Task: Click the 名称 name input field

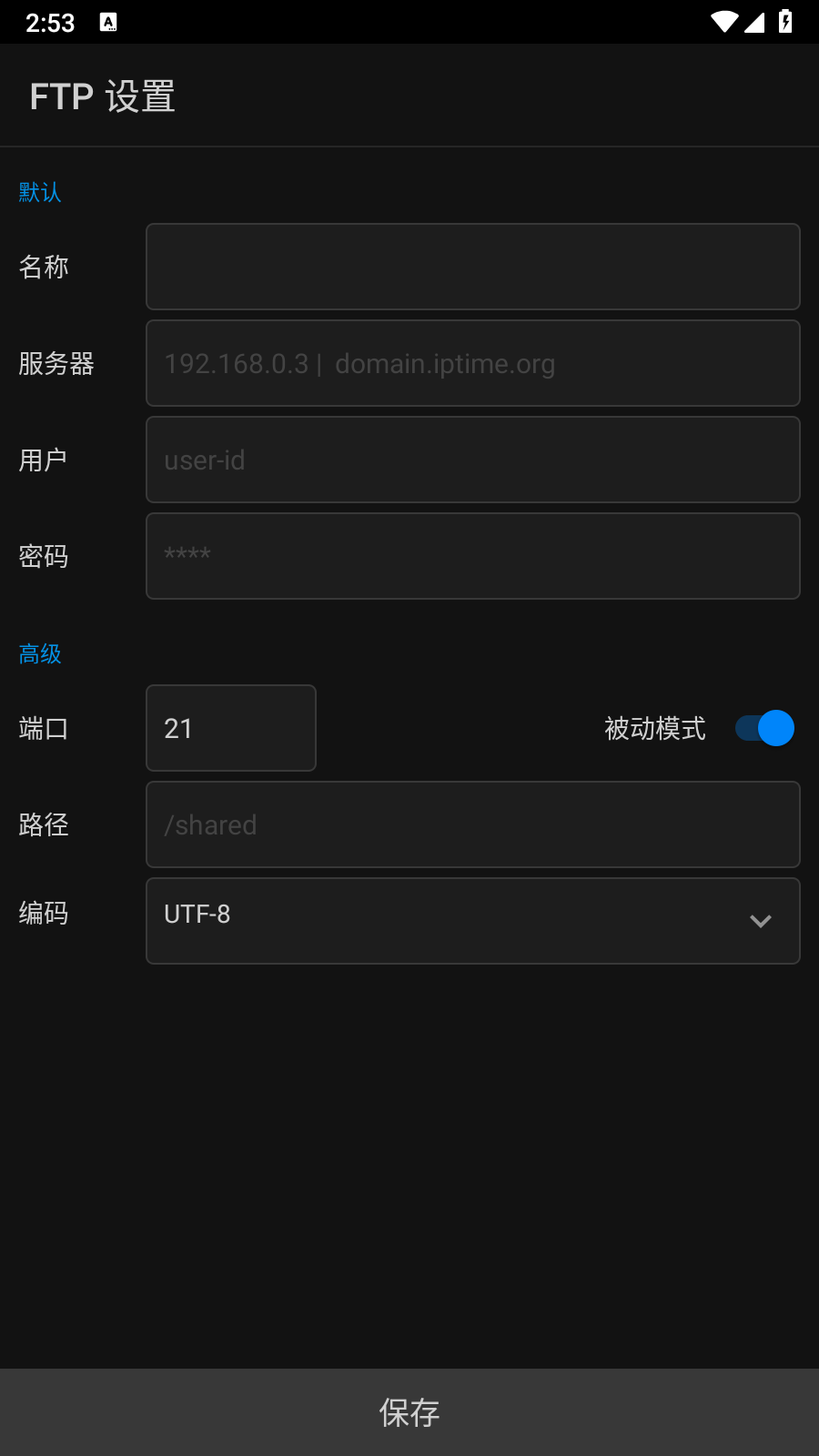Action: (472, 267)
